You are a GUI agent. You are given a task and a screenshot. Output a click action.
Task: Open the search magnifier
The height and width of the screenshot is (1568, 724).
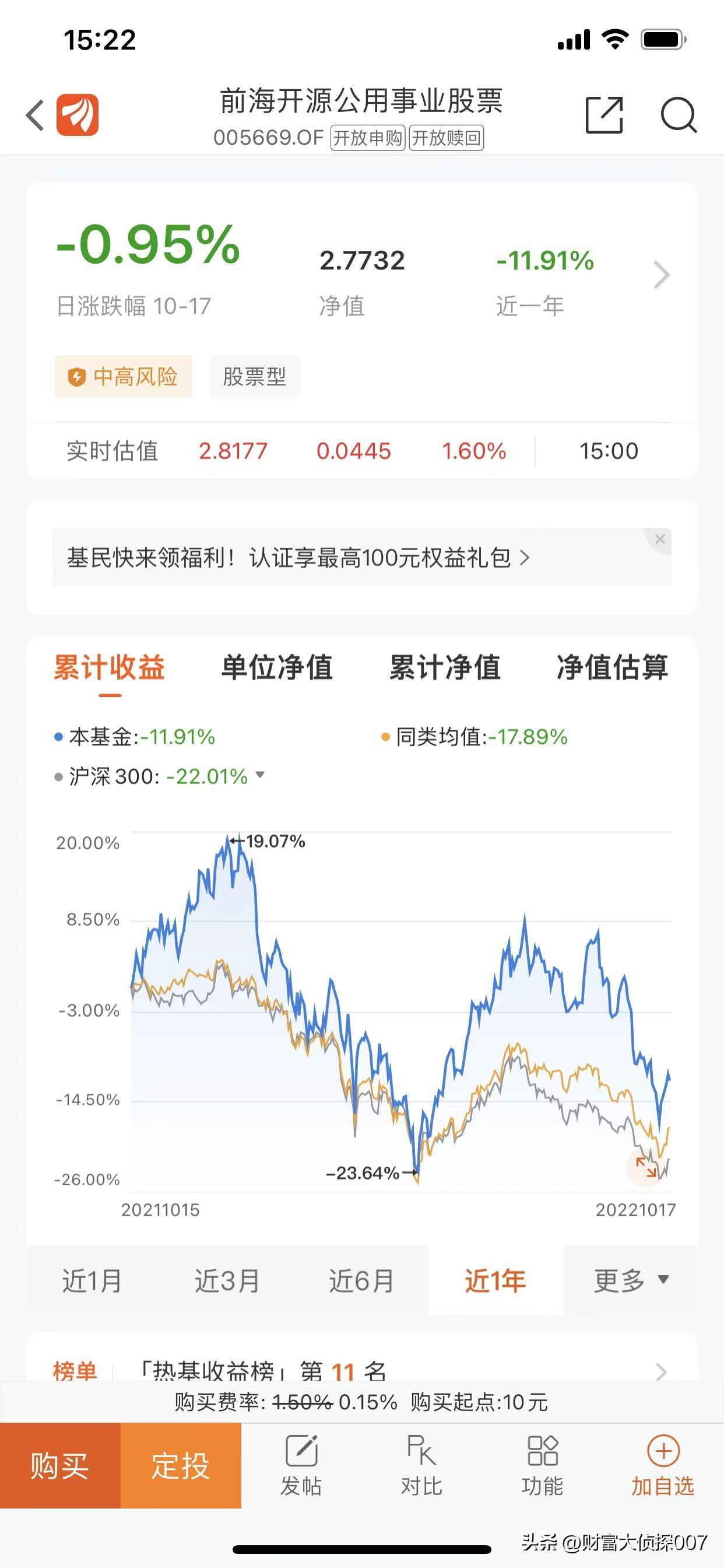coord(679,114)
